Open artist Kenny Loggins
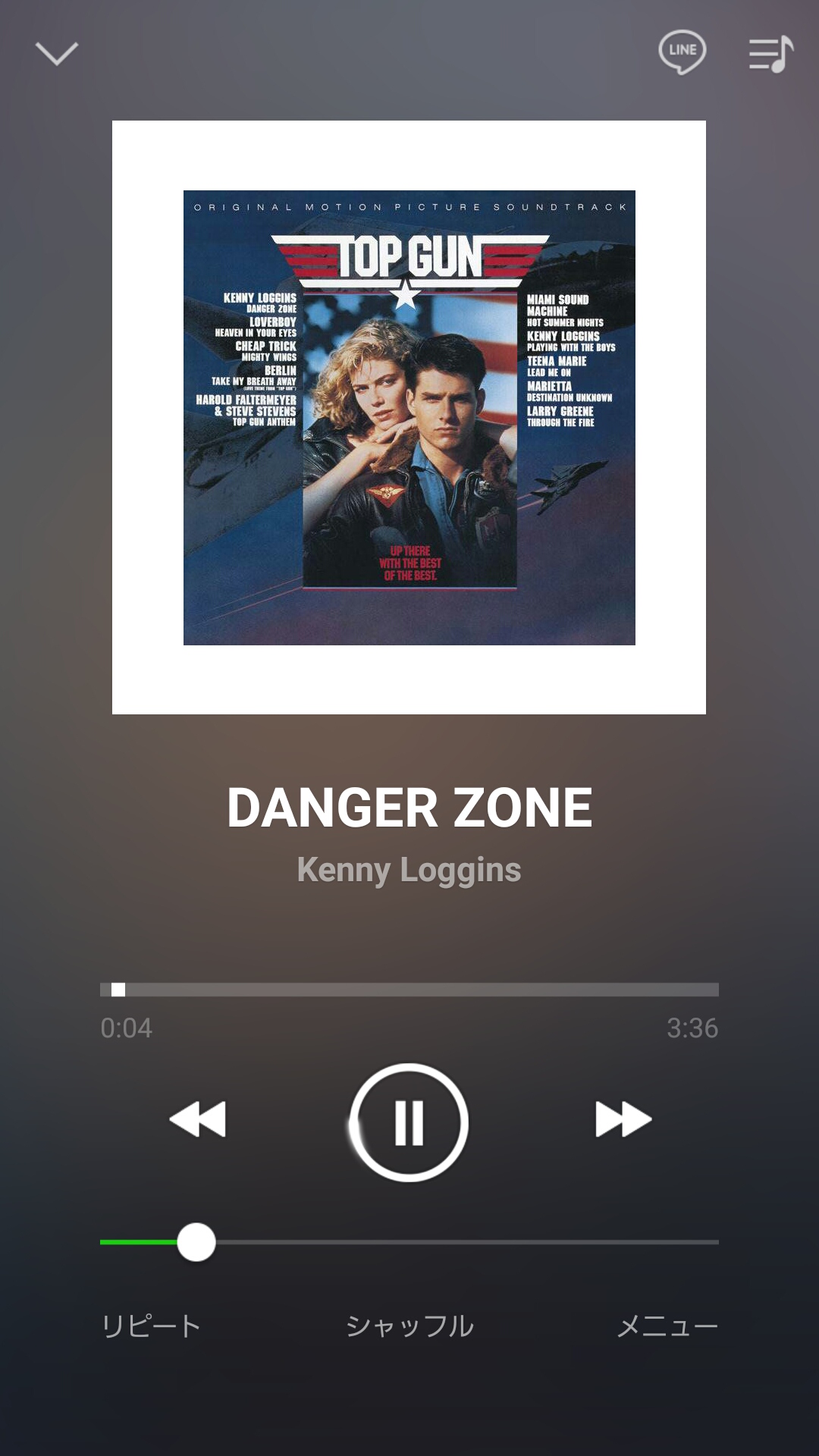 [409, 870]
